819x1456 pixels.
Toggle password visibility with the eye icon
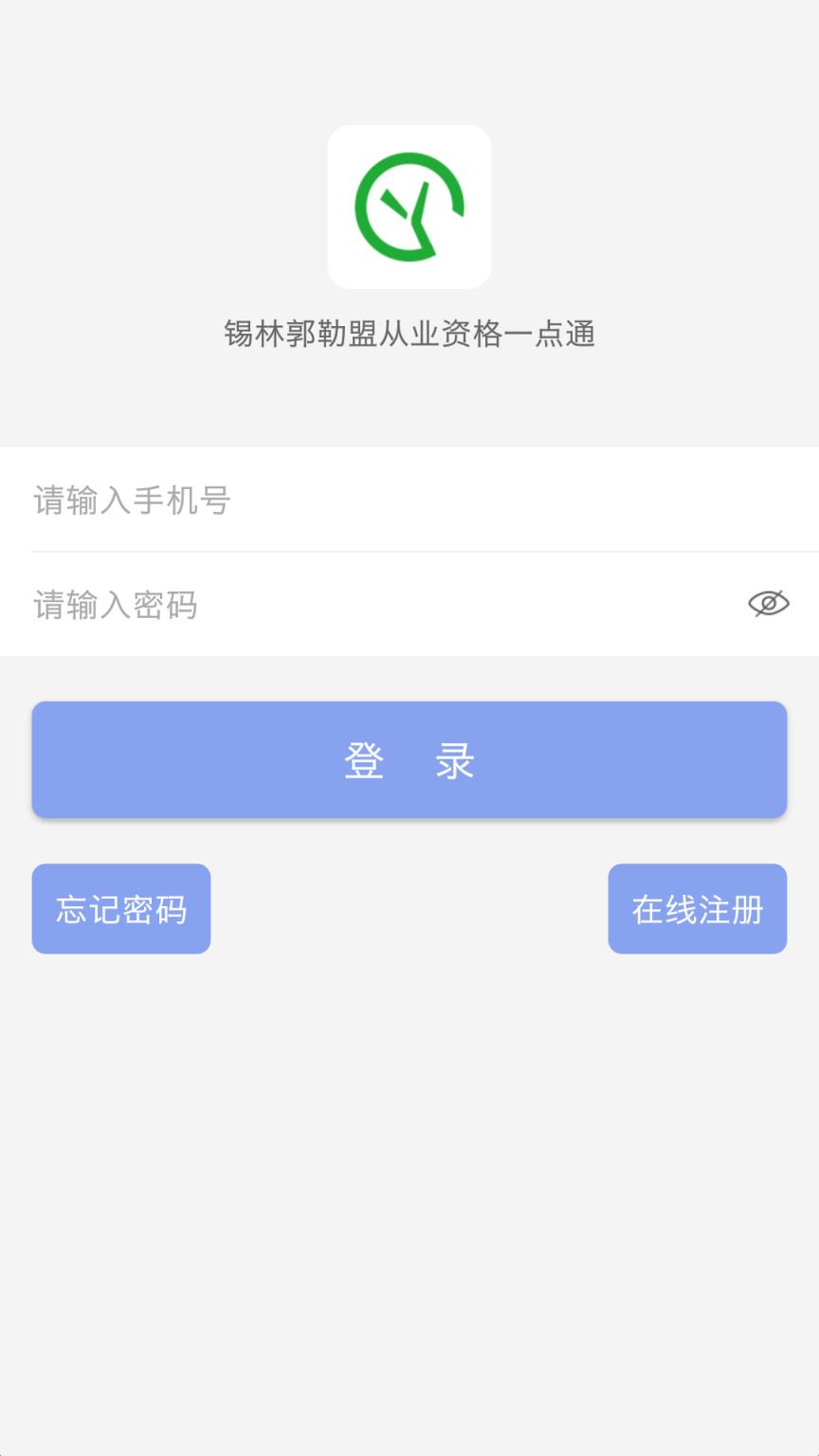coord(771,603)
